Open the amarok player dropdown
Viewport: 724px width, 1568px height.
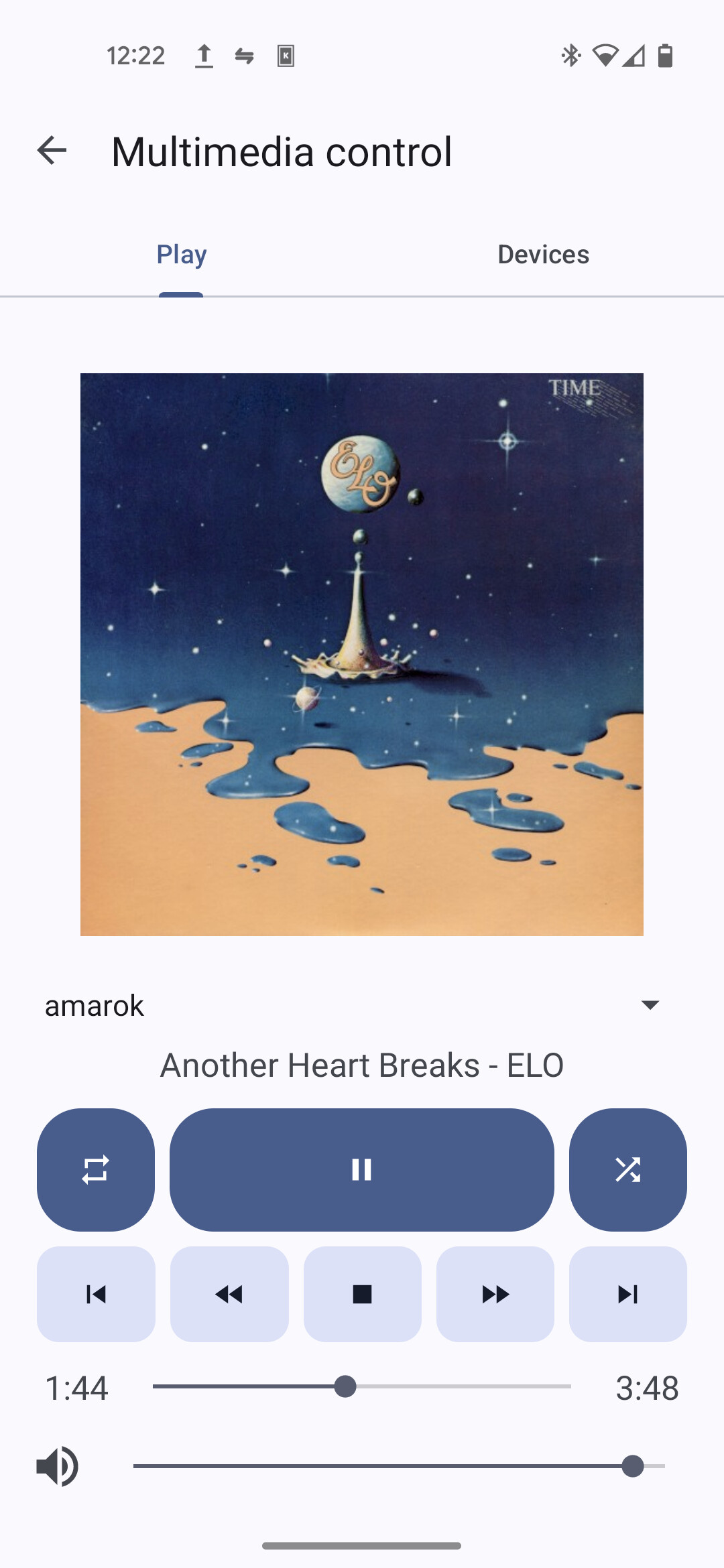pyautogui.click(x=649, y=1004)
